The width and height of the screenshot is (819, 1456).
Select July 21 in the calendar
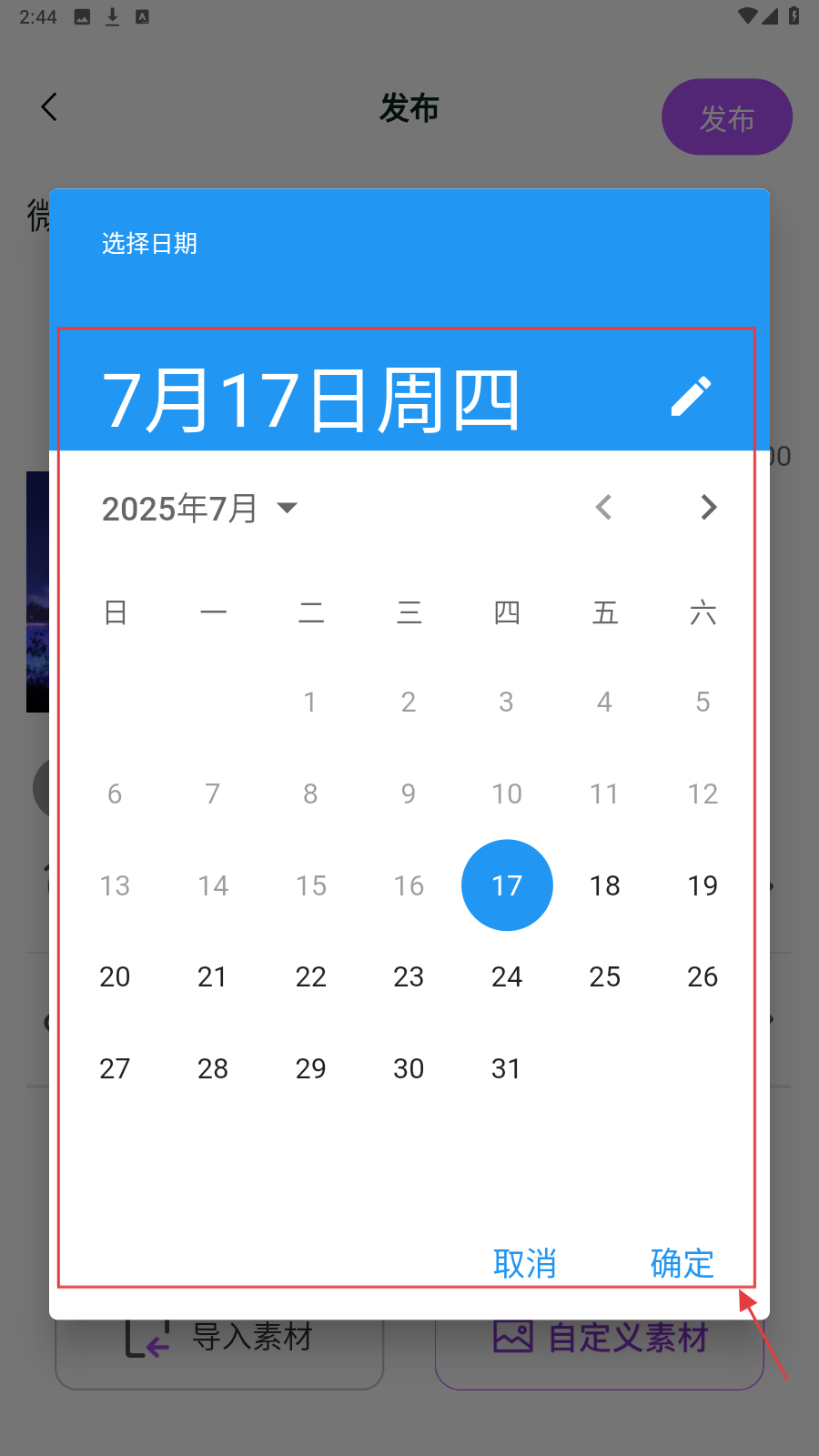pyautogui.click(x=212, y=976)
